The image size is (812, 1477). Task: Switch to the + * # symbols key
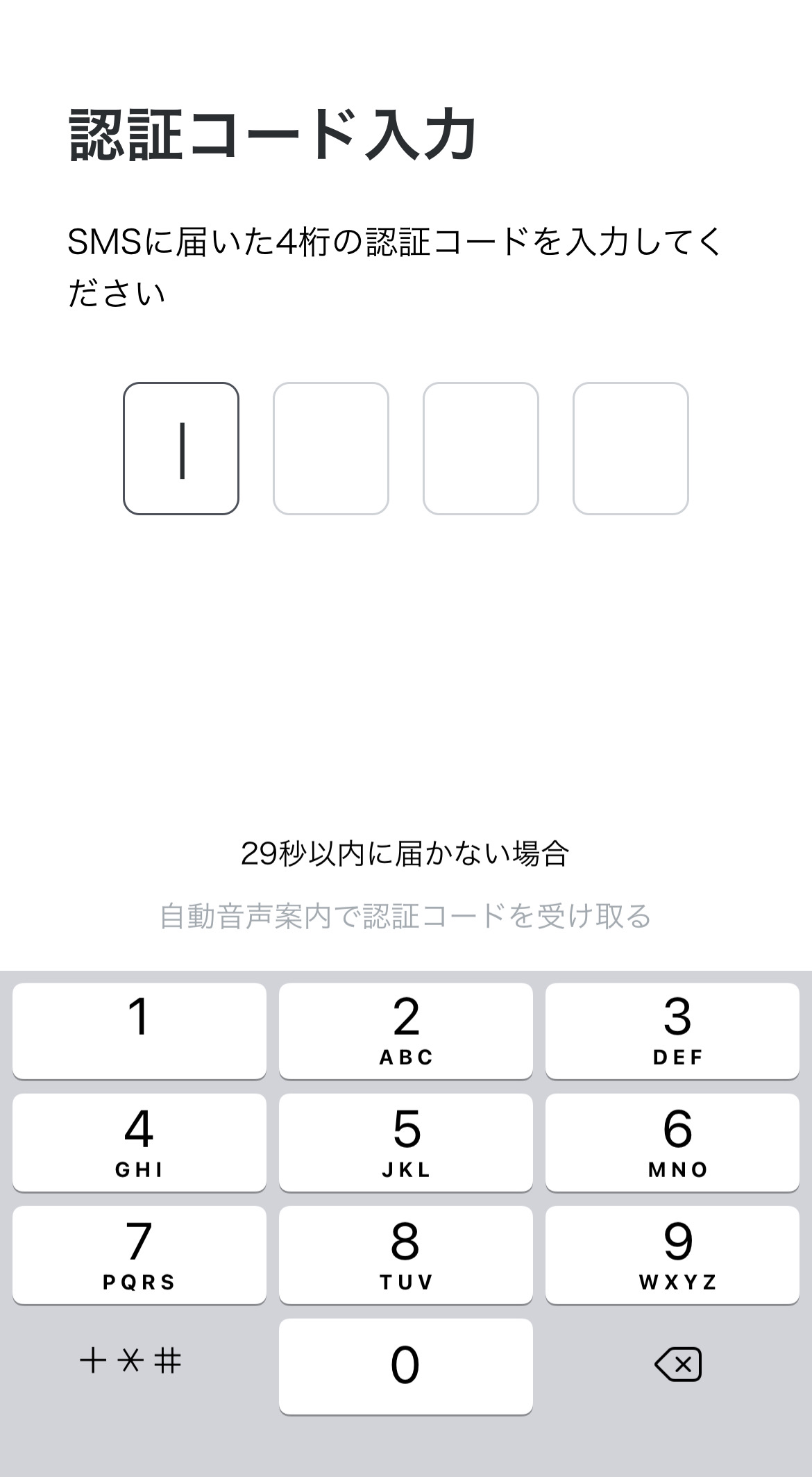click(130, 1360)
